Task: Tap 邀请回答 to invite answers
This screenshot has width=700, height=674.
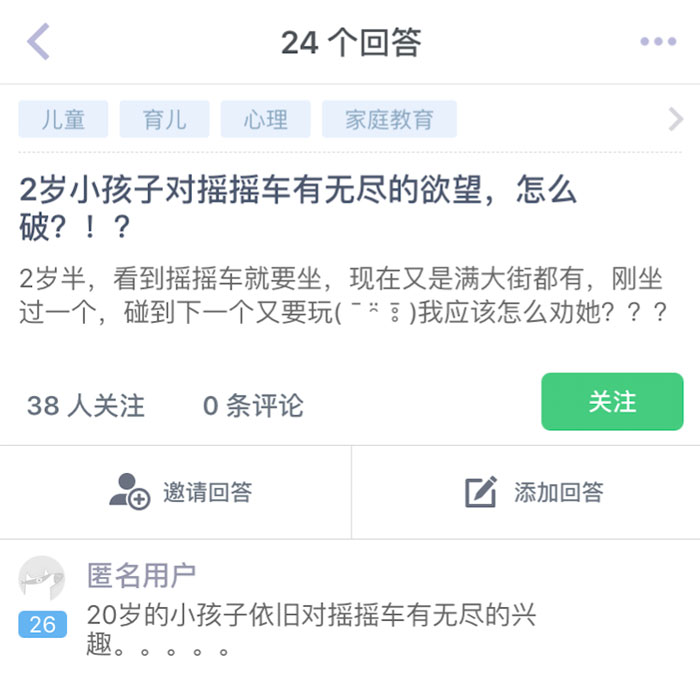Action: (180, 492)
